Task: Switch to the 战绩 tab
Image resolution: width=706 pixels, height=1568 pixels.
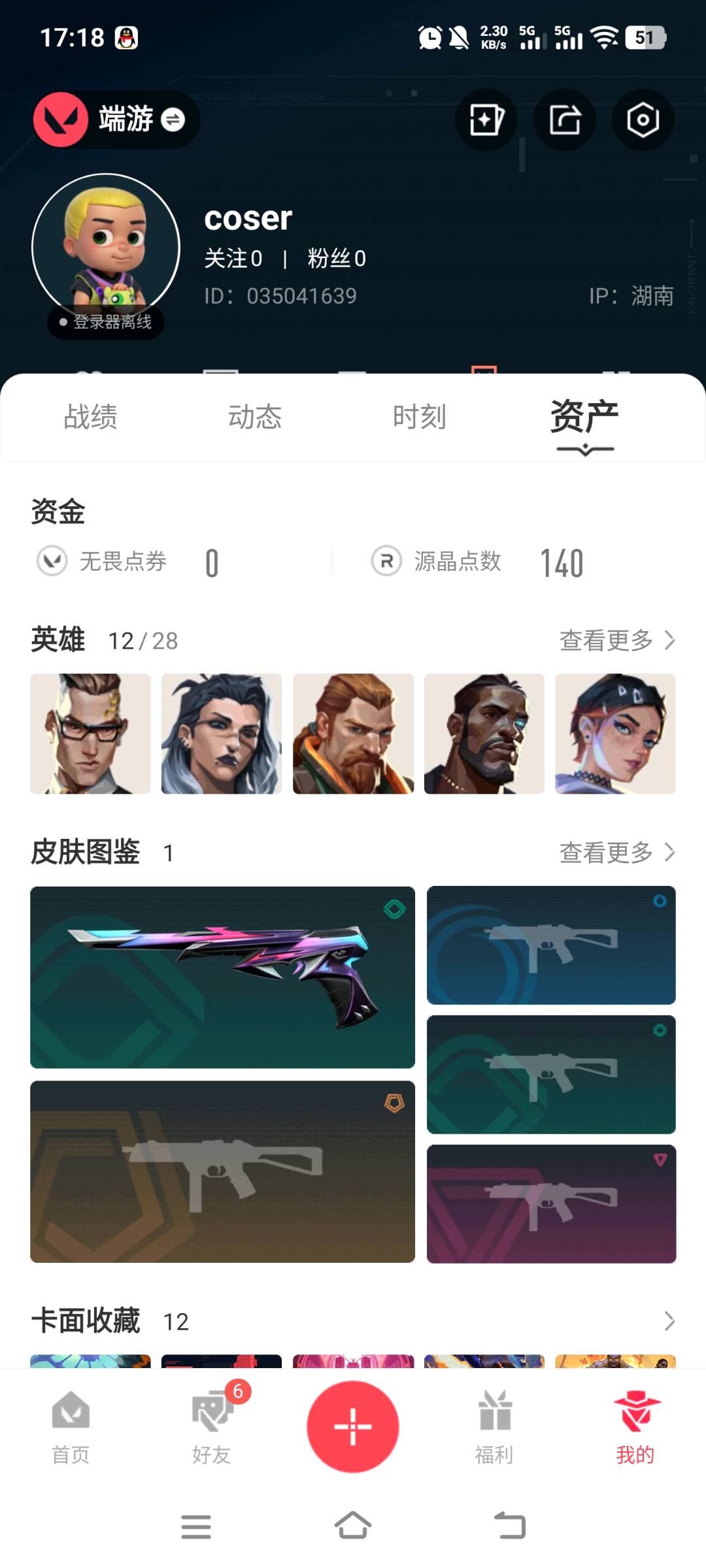Action: (x=90, y=417)
